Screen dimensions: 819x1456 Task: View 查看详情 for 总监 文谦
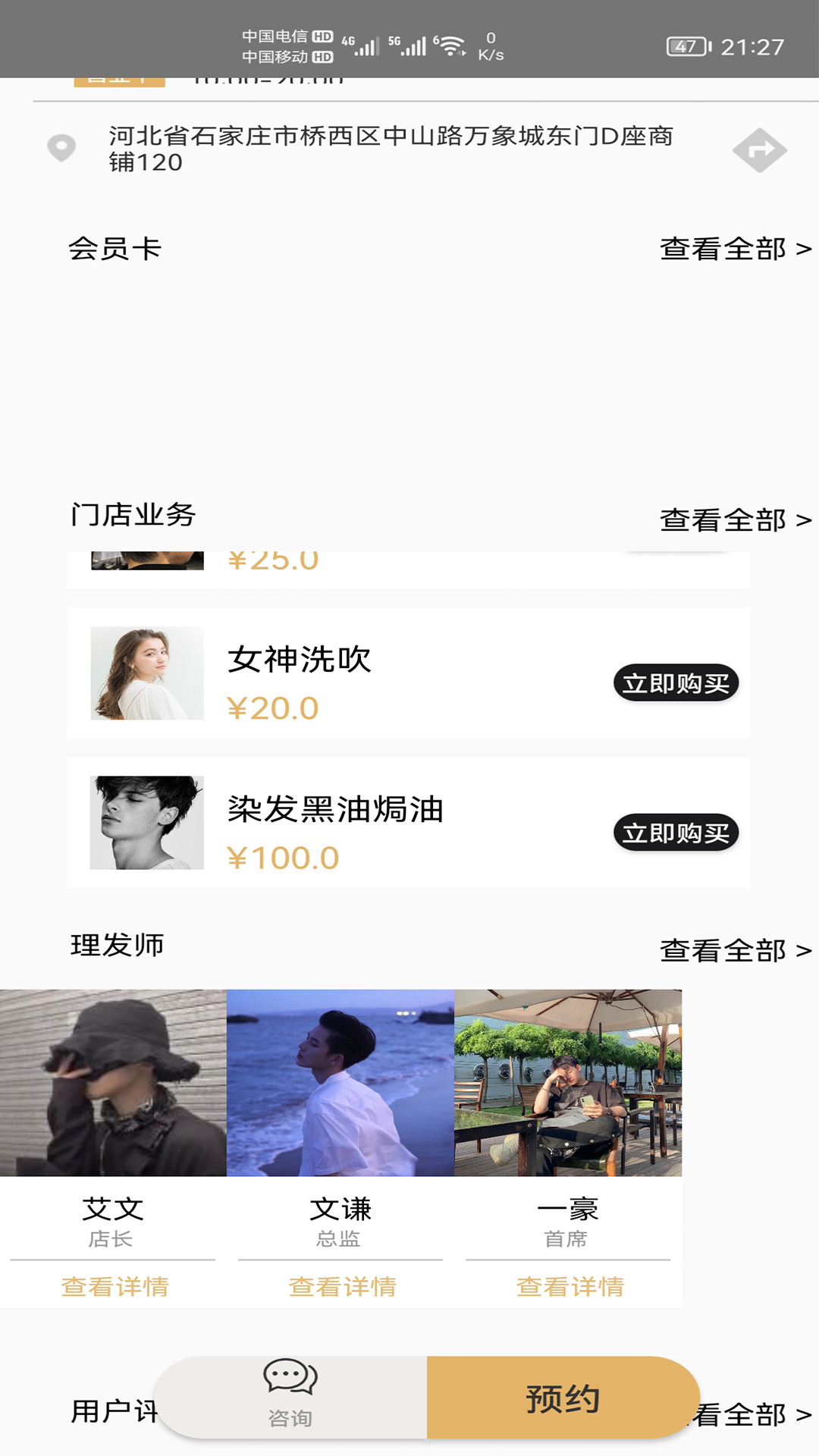point(343,1285)
